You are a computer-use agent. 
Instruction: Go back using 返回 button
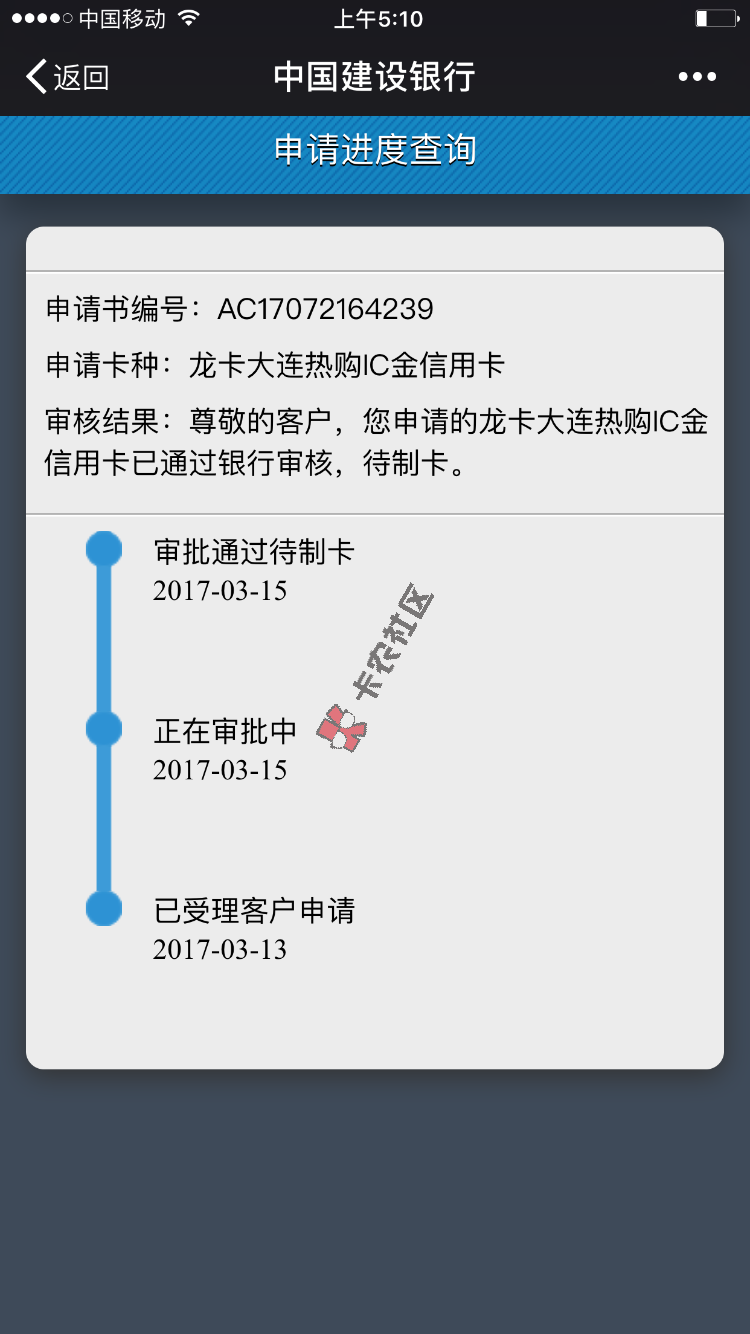67,77
